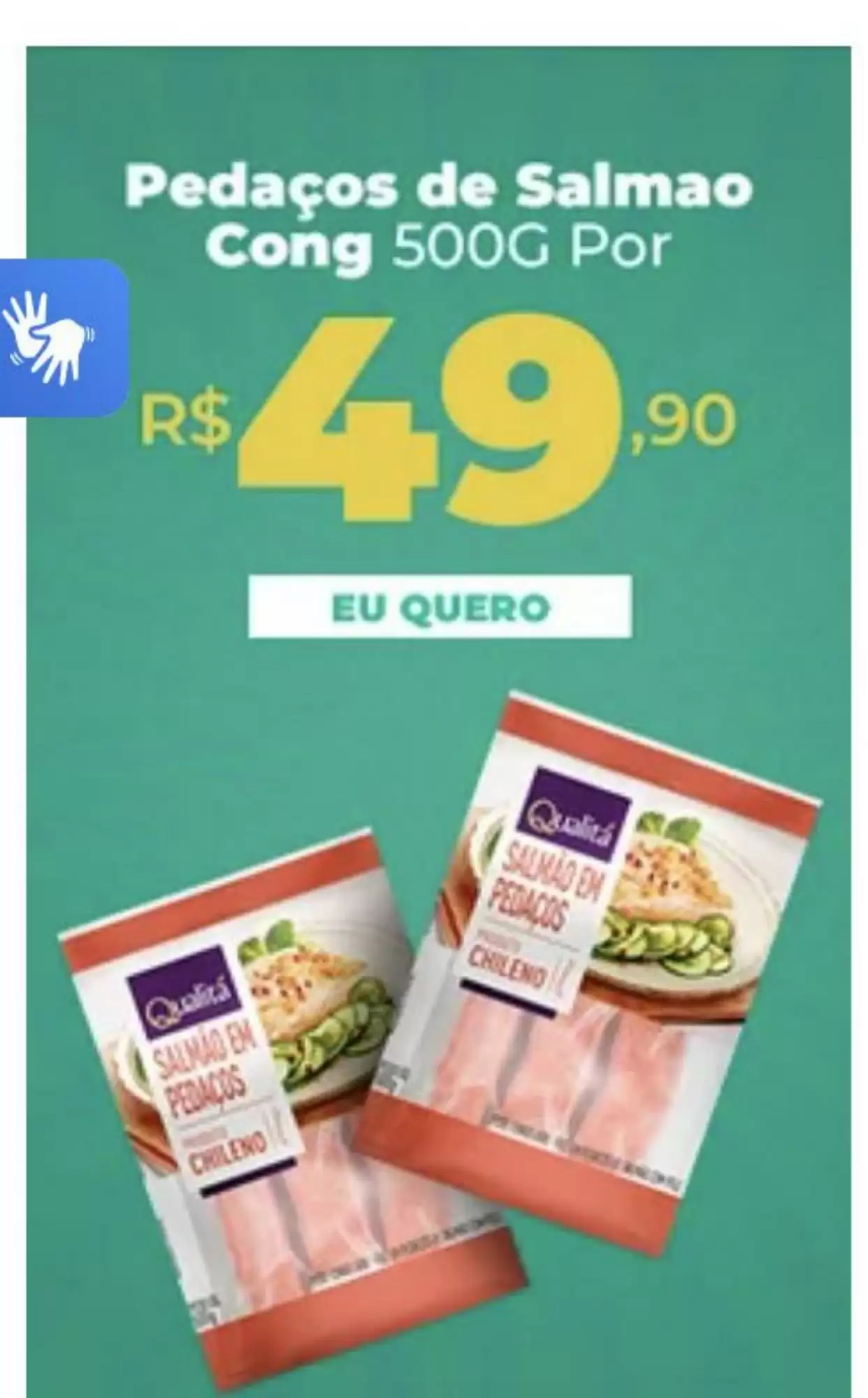The height and width of the screenshot is (1398, 868).
Task: Open the sign language accessibility widget
Action: (64, 338)
